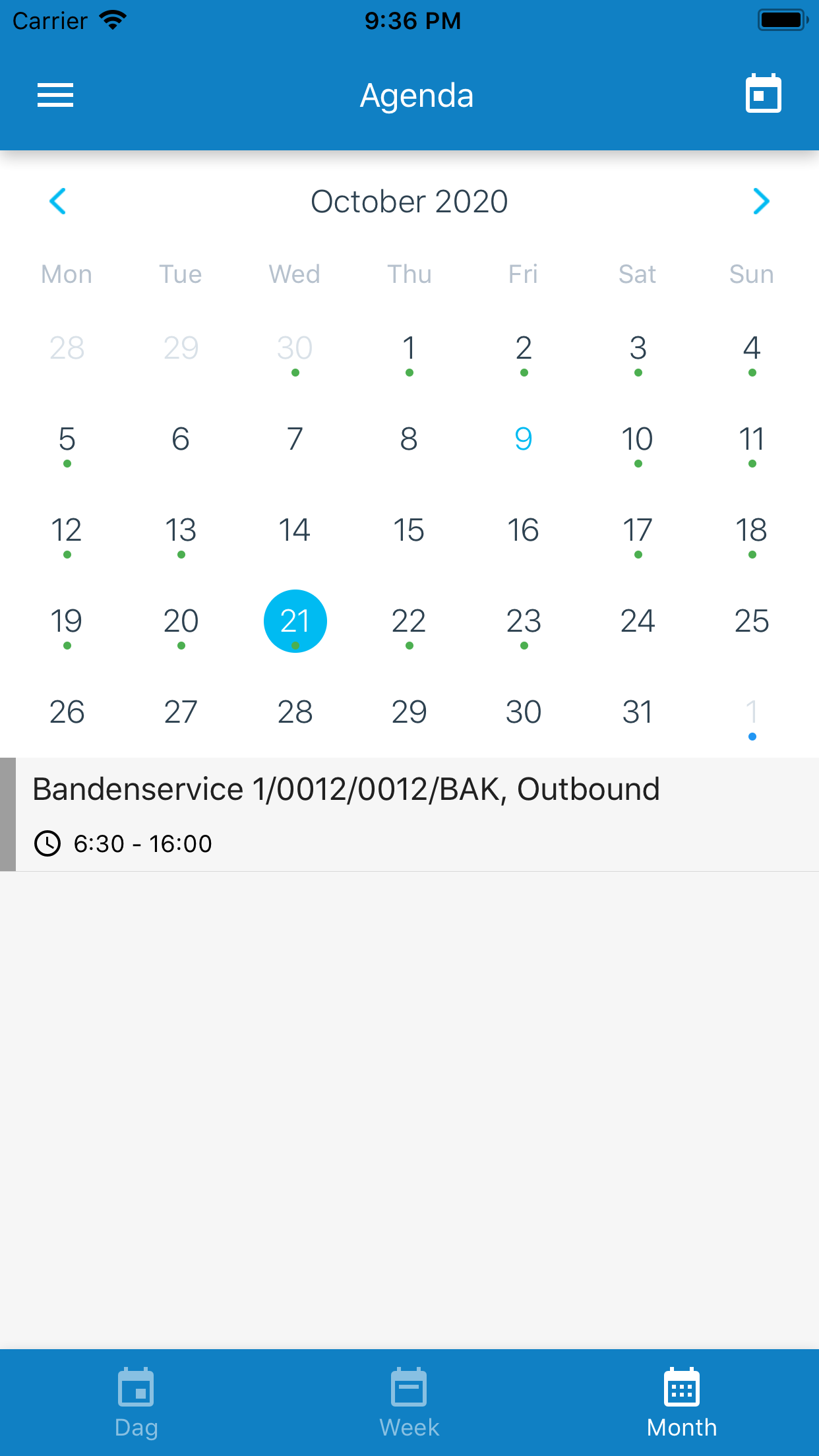Image resolution: width=819 pixels, height=1456 pixels.
Task: Select the Week view icon
Action: point(409,1387)
